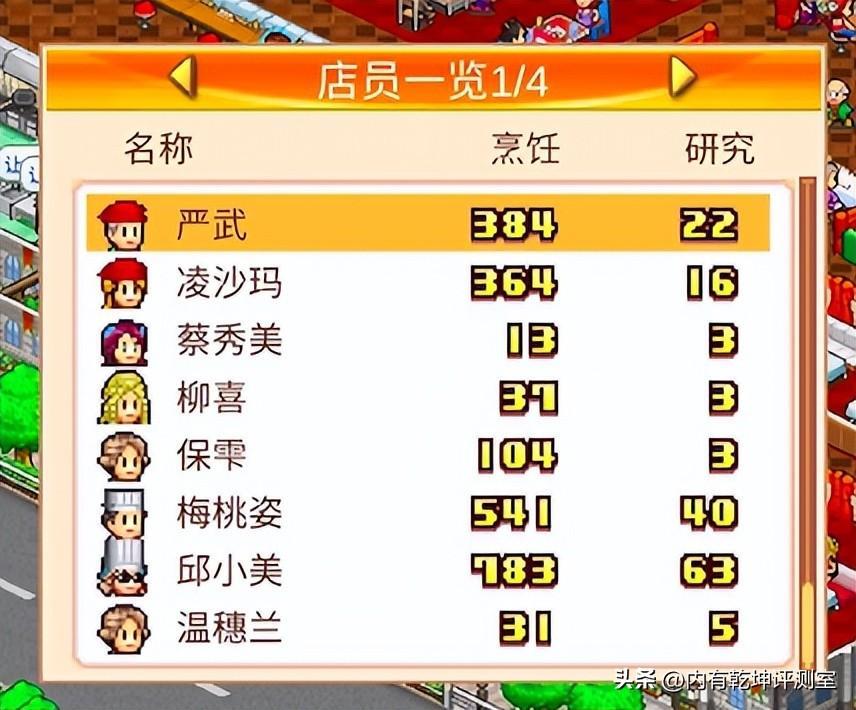Select staff member 凌沙玛
This screenshot has width=856, height=710.
[x=430, y=282]
